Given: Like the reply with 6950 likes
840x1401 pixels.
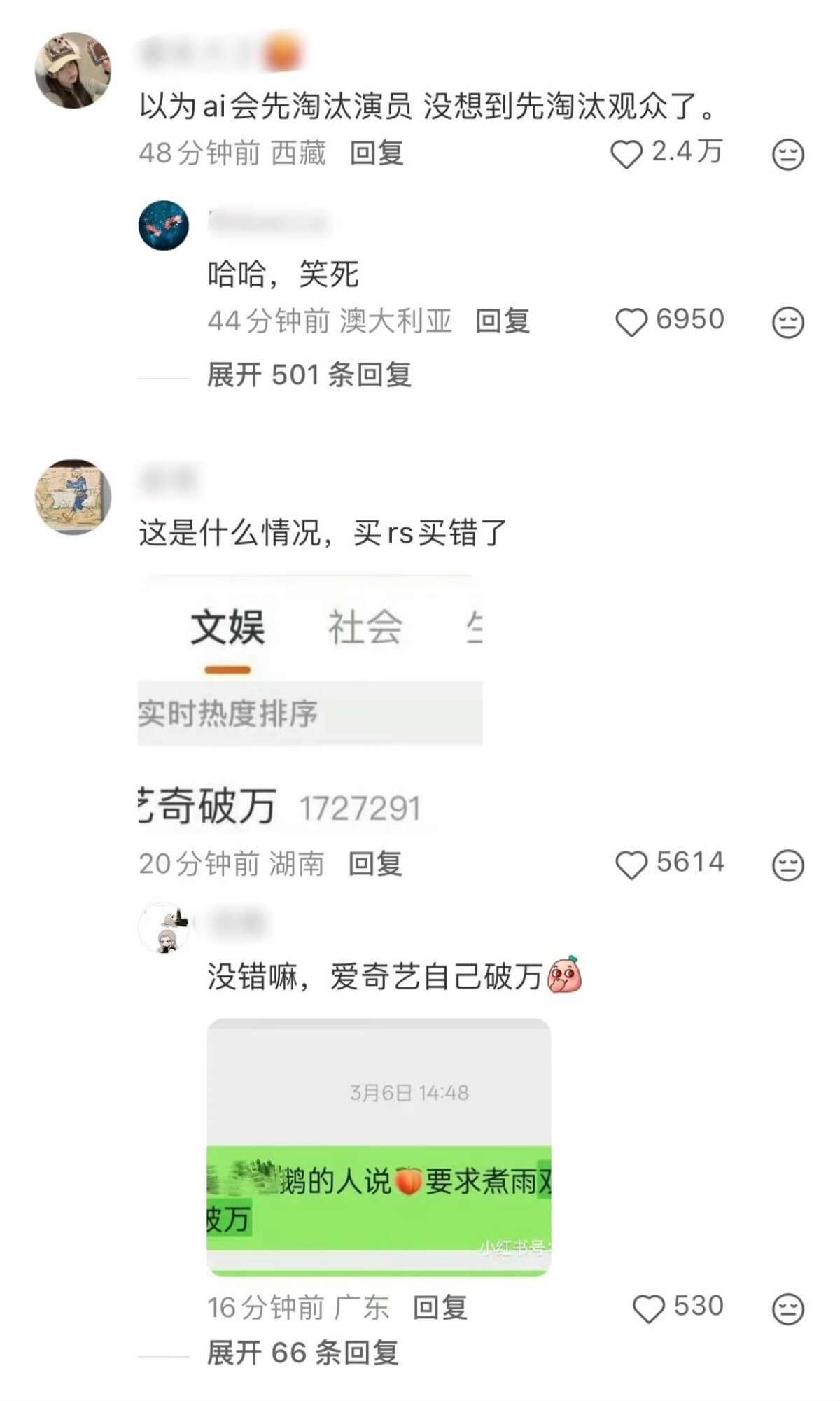Looking at the screenshot, I should point(631,322).
